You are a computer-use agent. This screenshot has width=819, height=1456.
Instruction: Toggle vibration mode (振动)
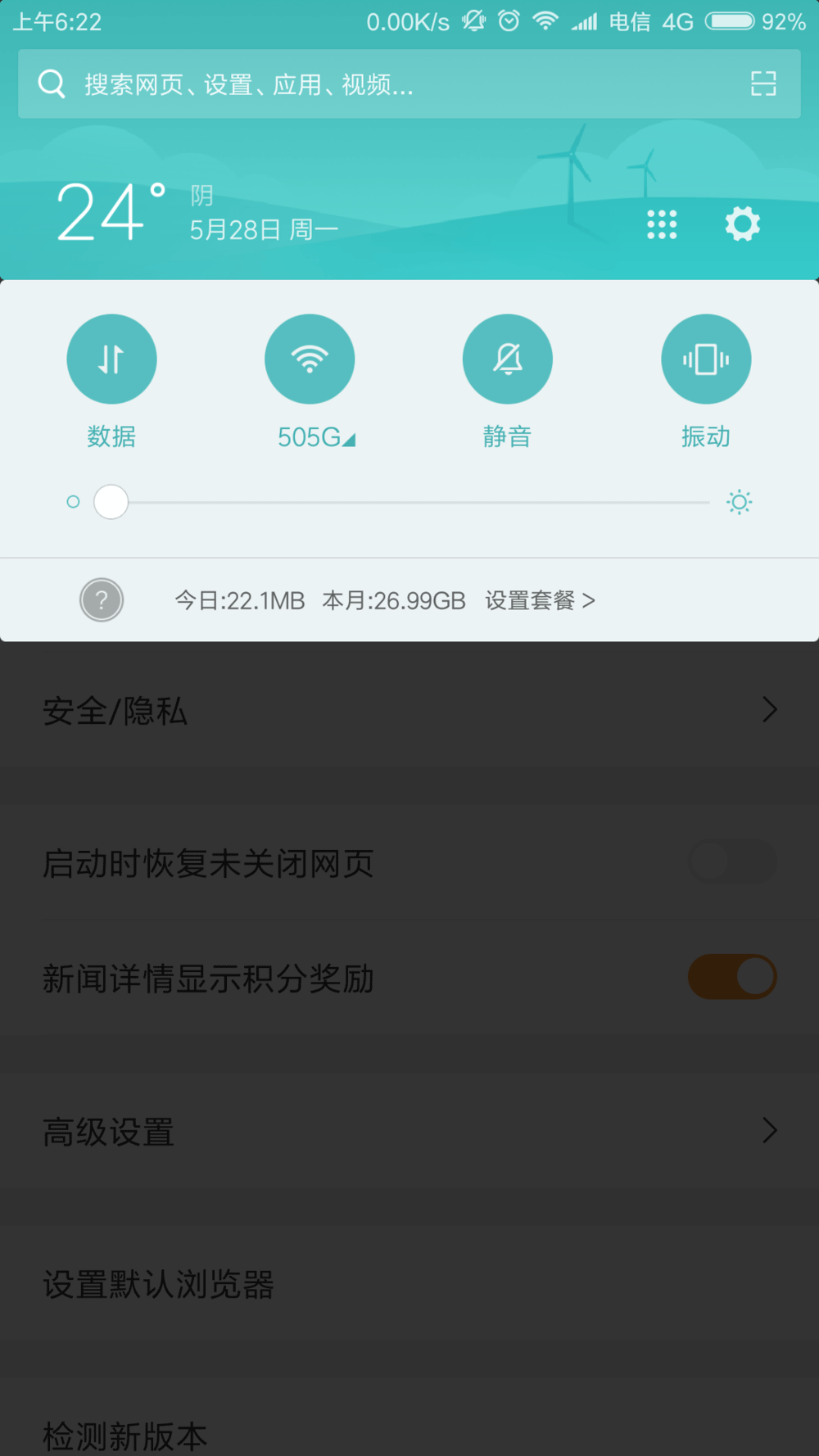706,359
